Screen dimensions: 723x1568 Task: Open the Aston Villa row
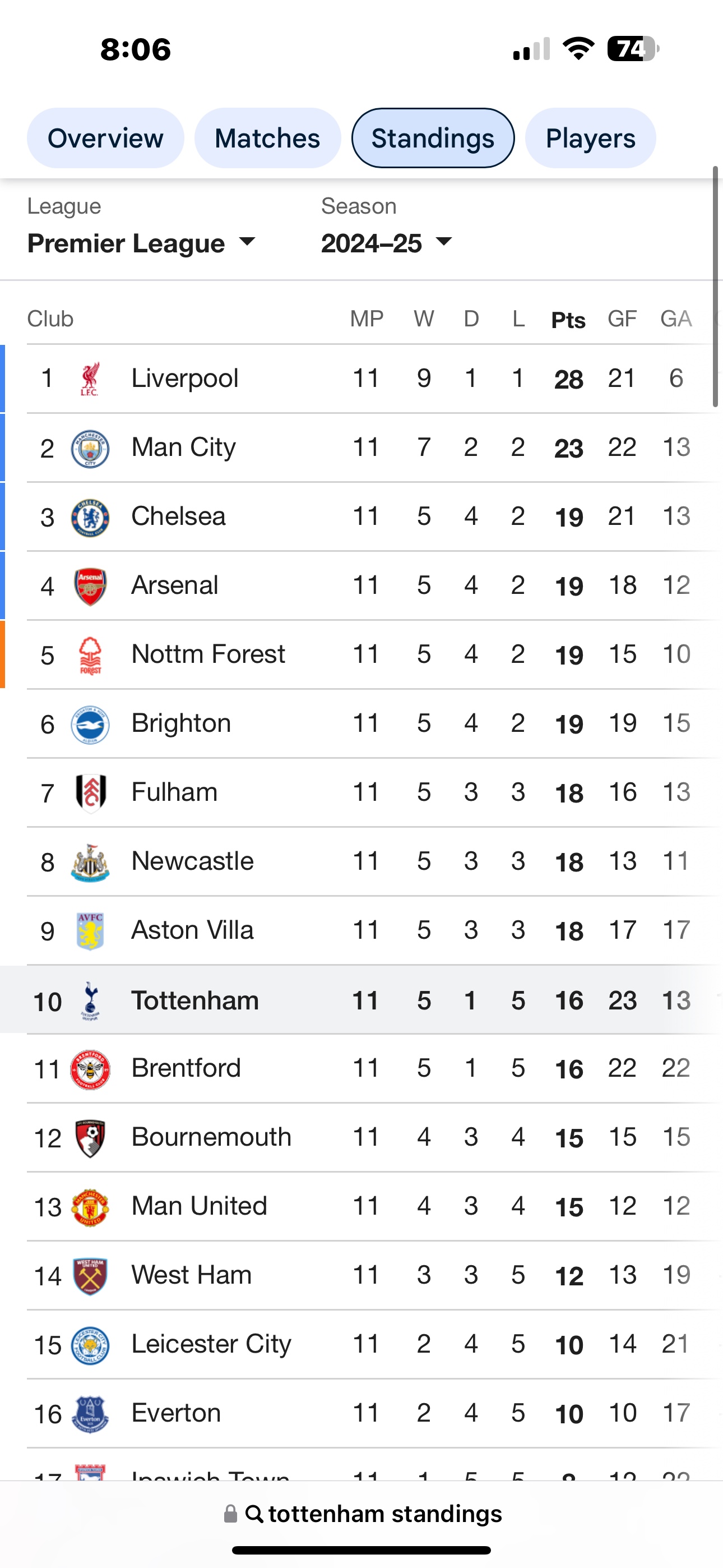point(361,930)
